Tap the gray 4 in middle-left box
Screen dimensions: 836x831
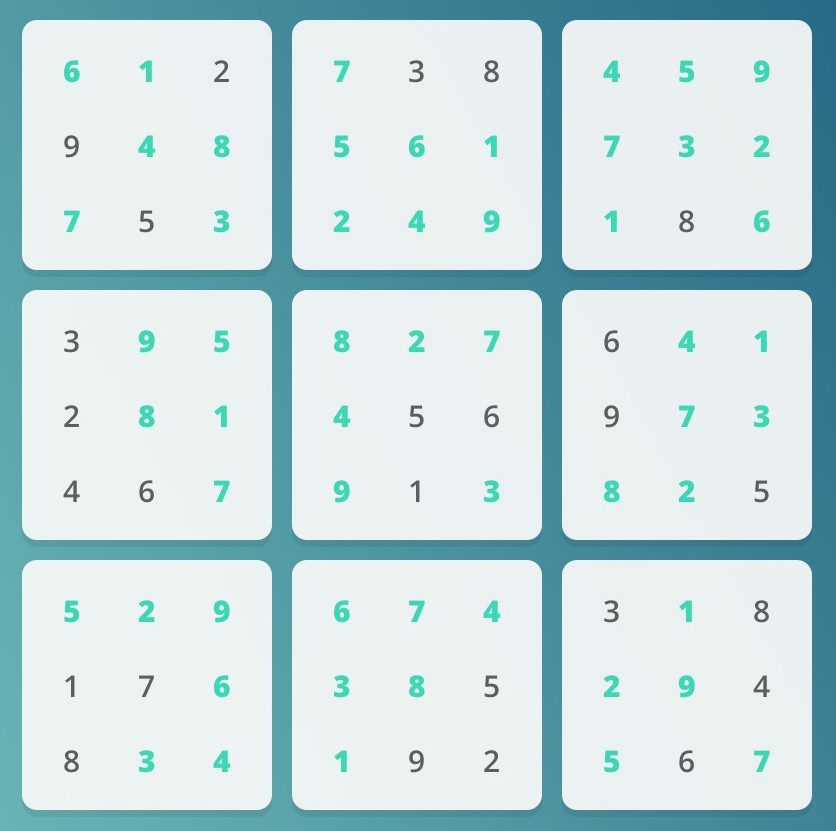(x=71, y=491)
